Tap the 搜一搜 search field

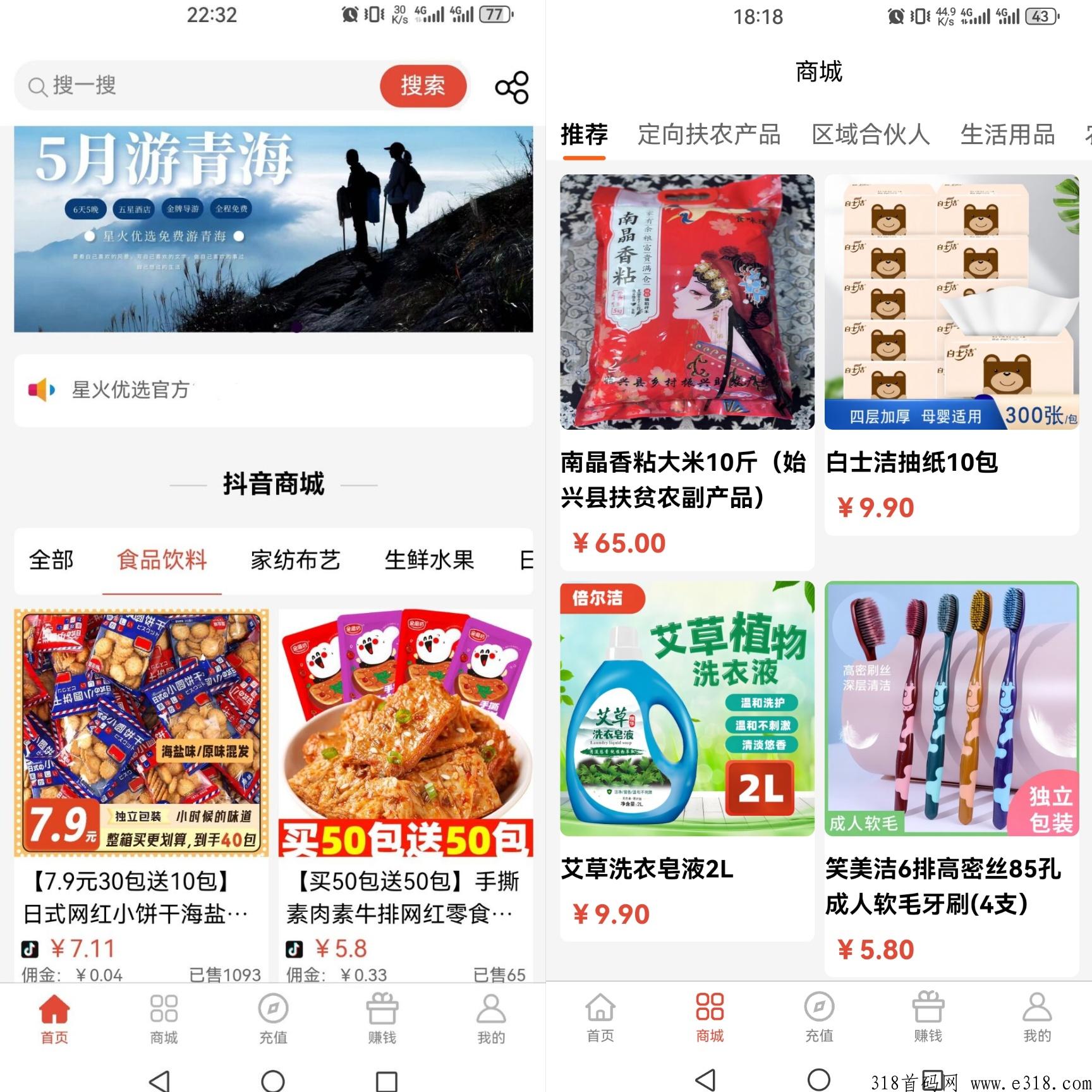pos(202,85)
